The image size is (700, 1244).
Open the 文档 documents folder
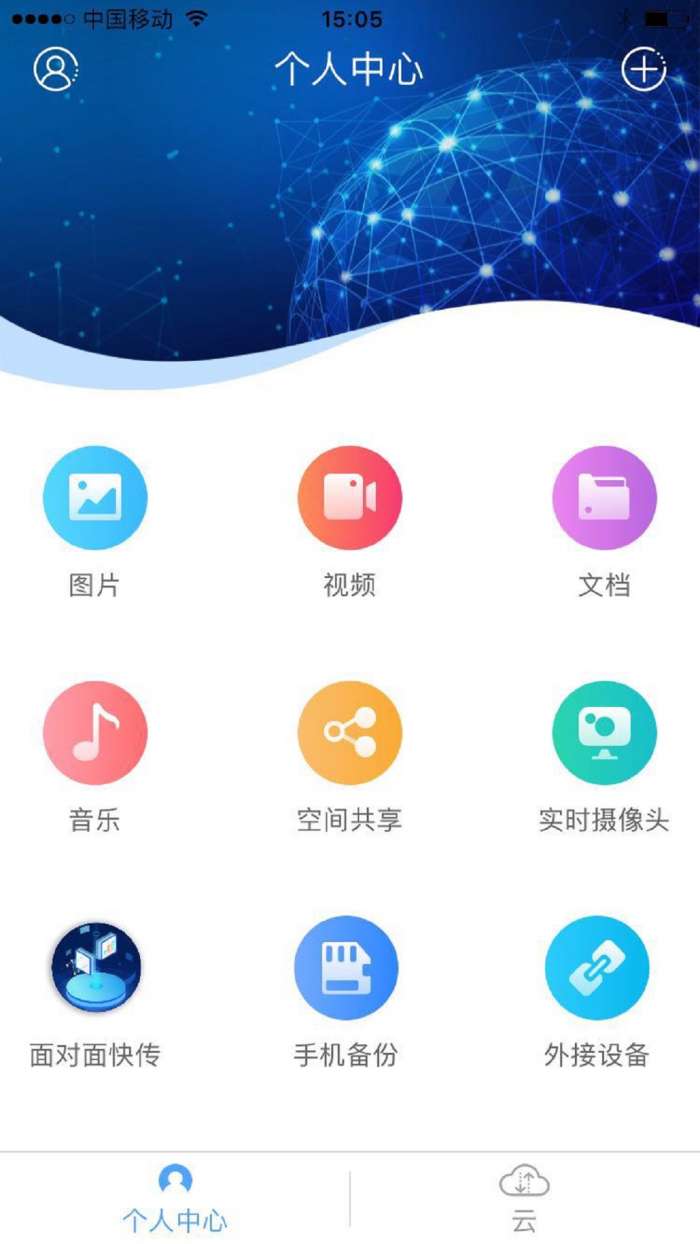tap(604, 498)
